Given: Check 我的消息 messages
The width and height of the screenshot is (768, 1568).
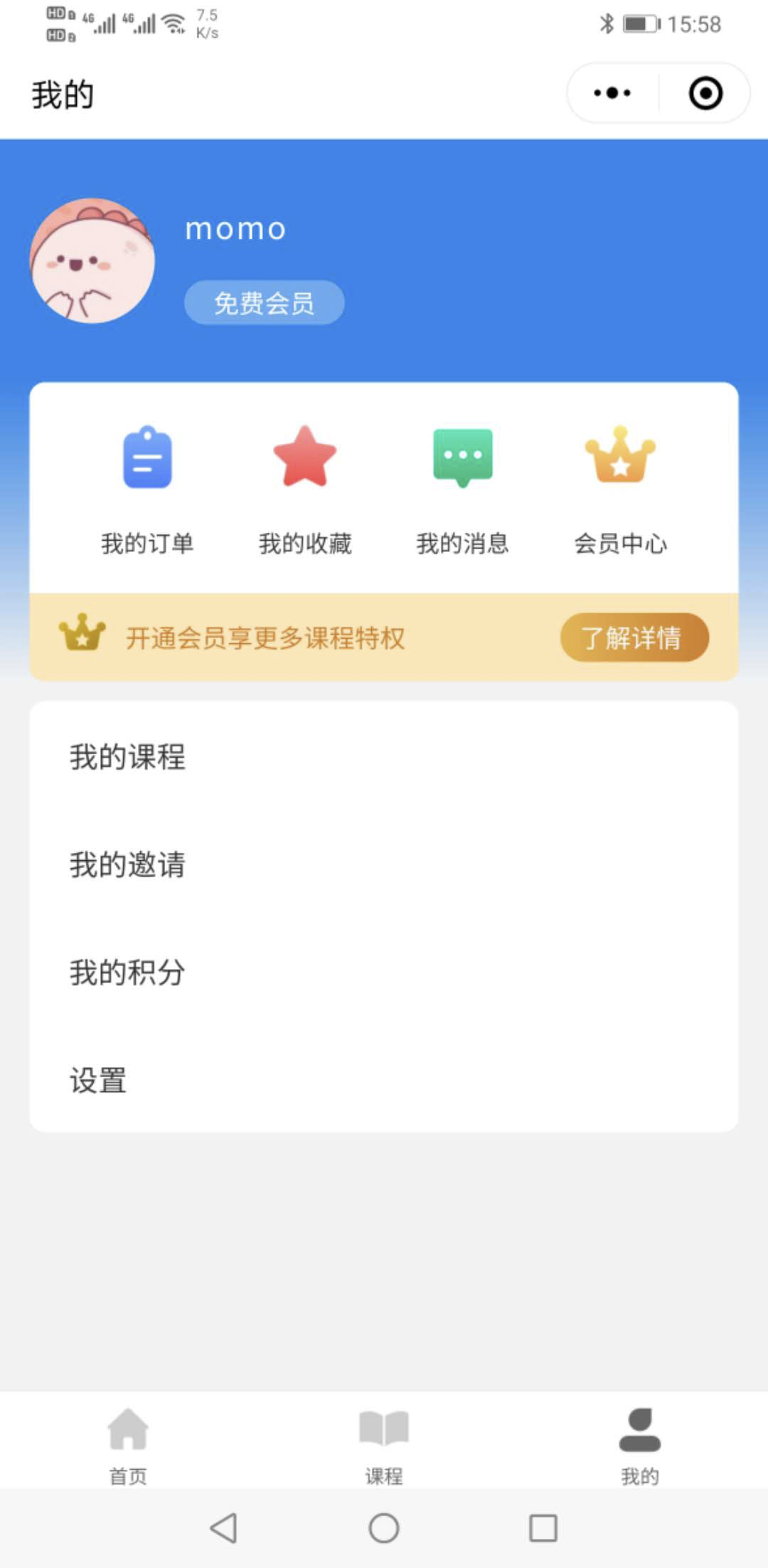Looking at the screenshot, I should tap(463, 489).
